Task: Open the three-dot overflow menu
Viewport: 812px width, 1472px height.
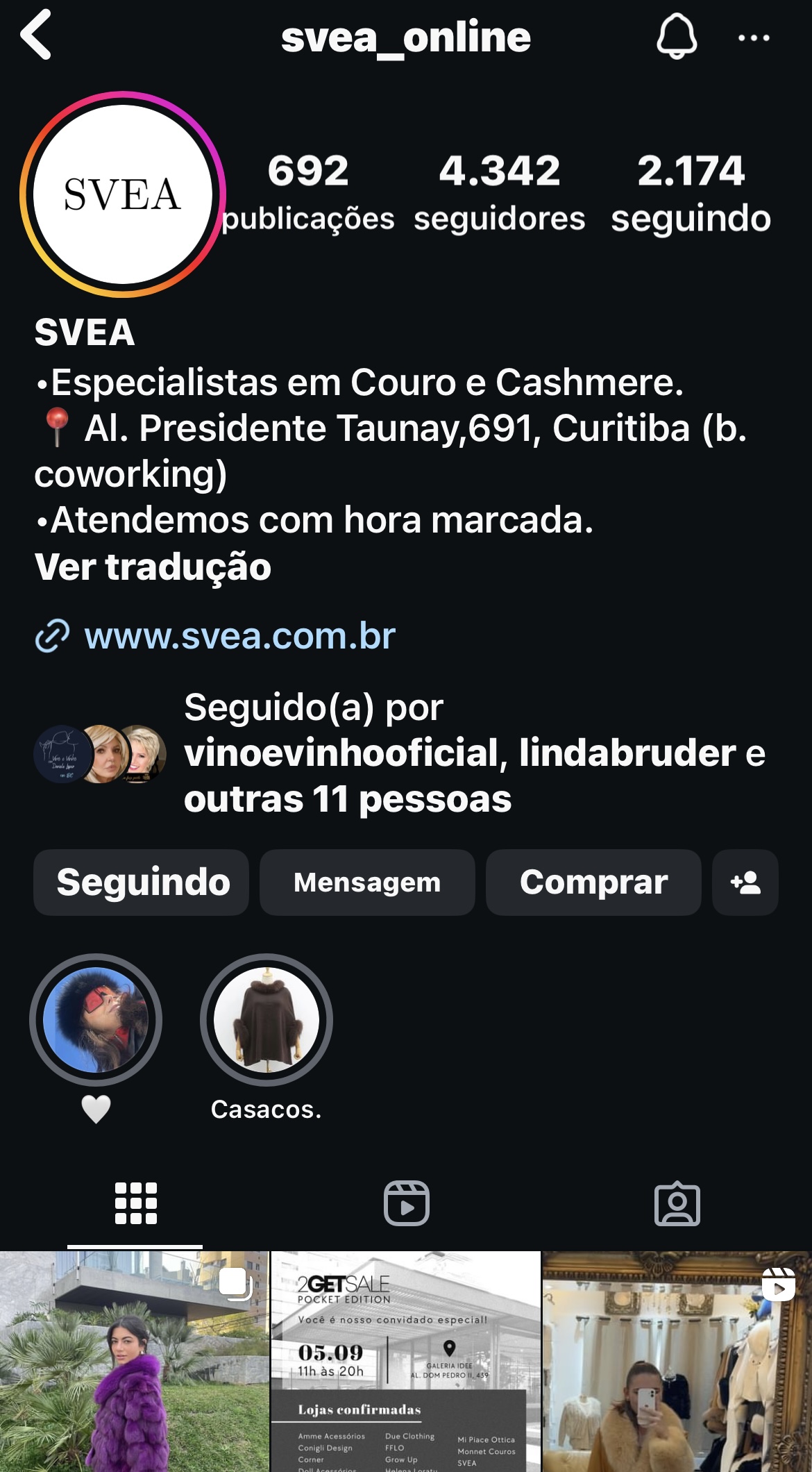Action: tap(753, 38)
